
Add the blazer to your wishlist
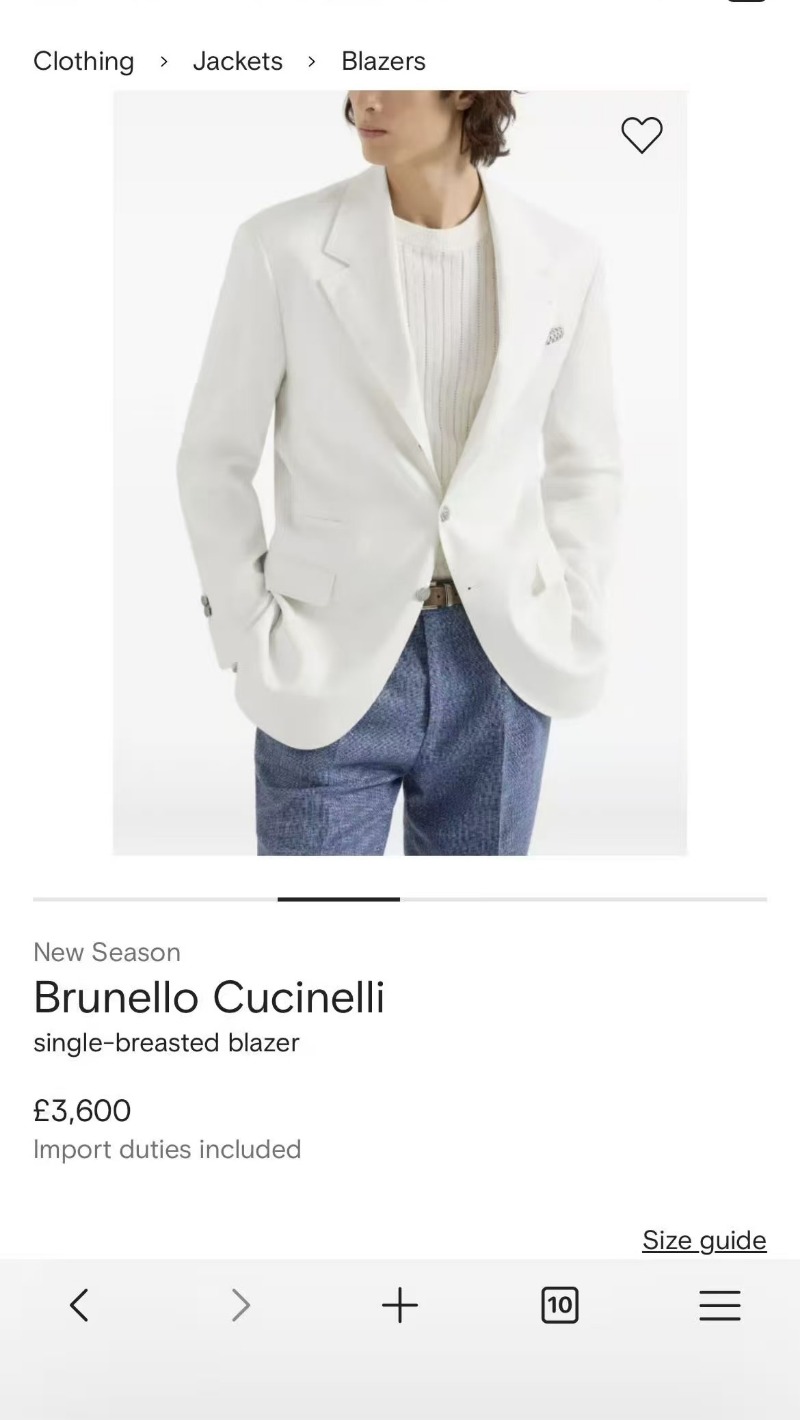pos(642,135)
